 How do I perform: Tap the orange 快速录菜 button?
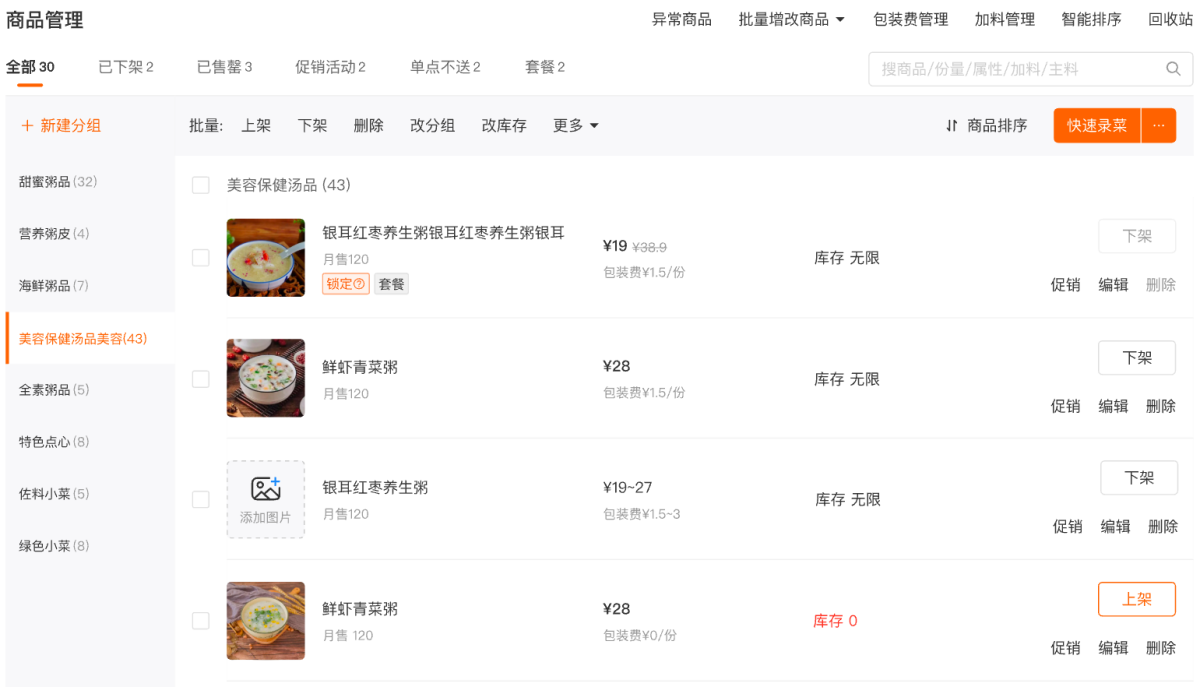tap(1096, 126)
